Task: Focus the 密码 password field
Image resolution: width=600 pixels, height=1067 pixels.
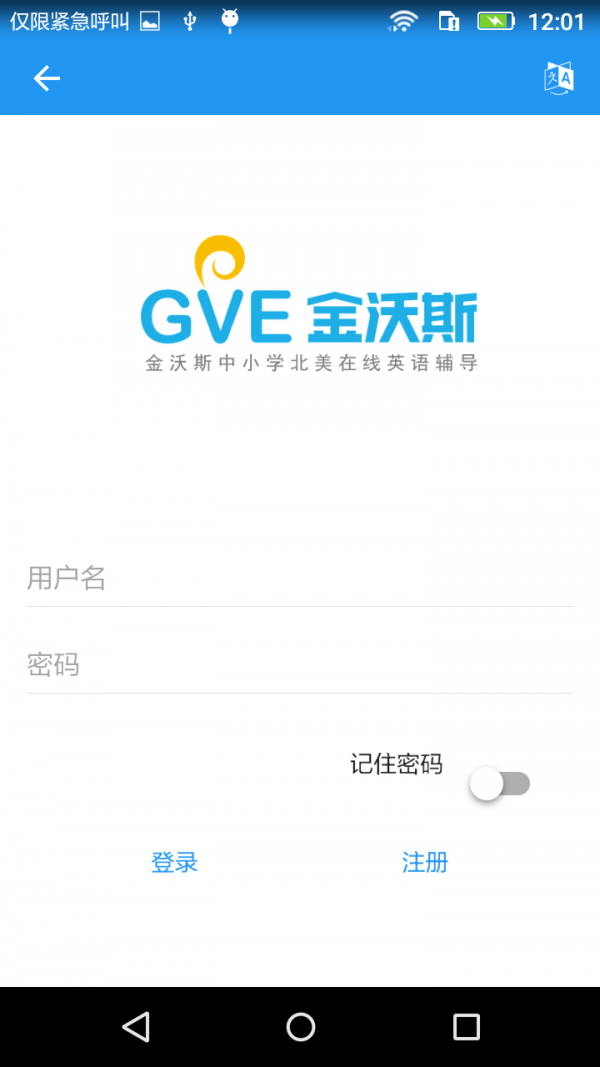Action: (x=300, y=664)
